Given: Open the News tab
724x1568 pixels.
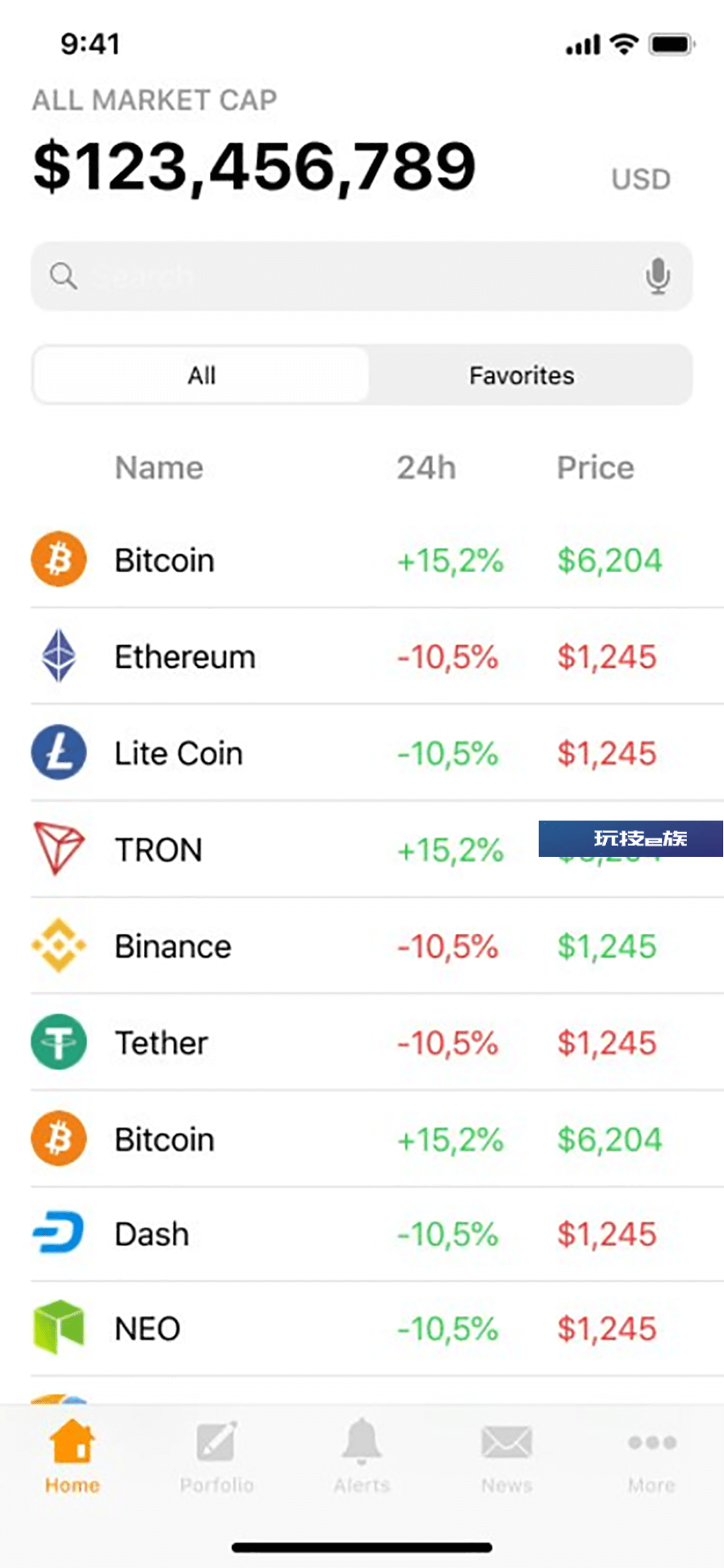Looking at the screenshot, I should 507,1456.
